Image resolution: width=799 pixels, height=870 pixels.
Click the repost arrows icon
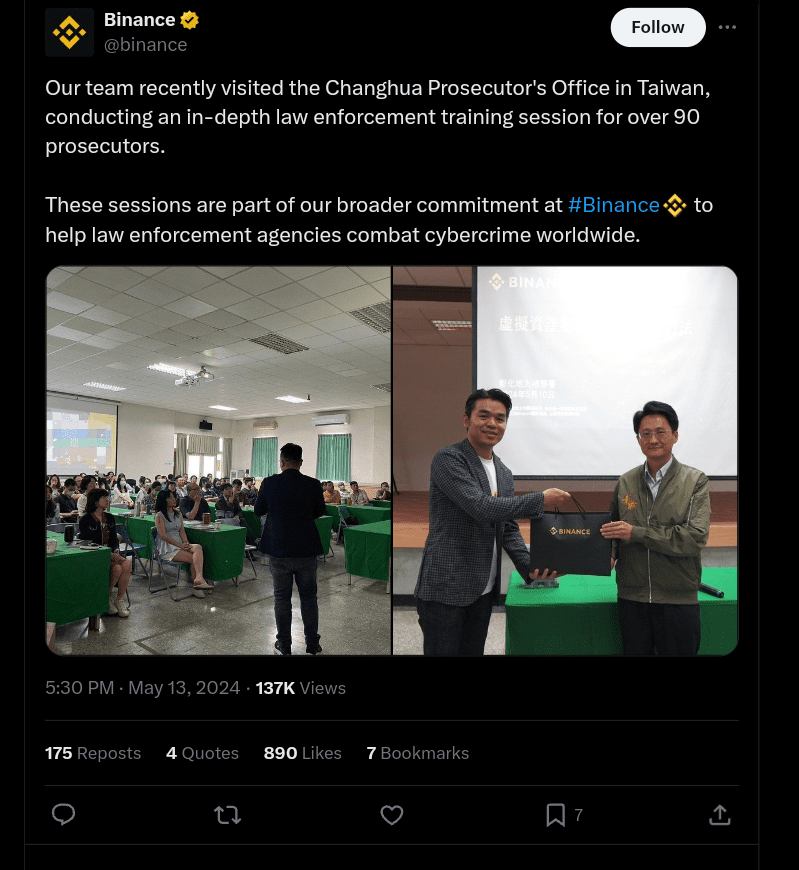(x=227, y=815)
